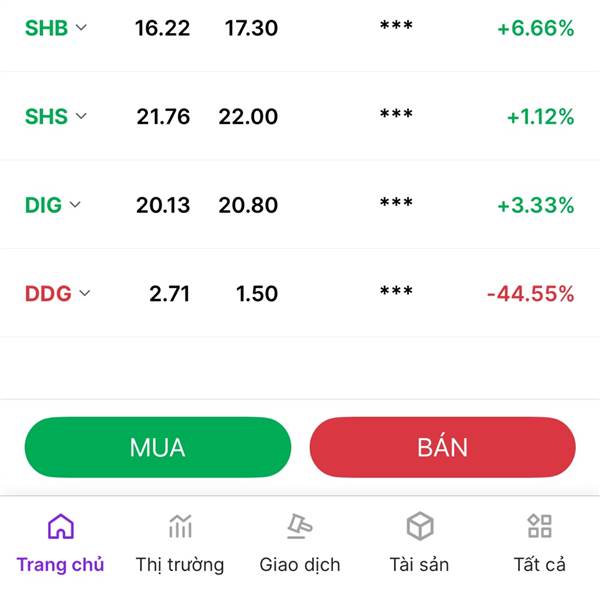Image resolution: width=600 pixels, height=600 pixels.
Task: Expand the DDG stock row chevron
Action: coord(85,293)
